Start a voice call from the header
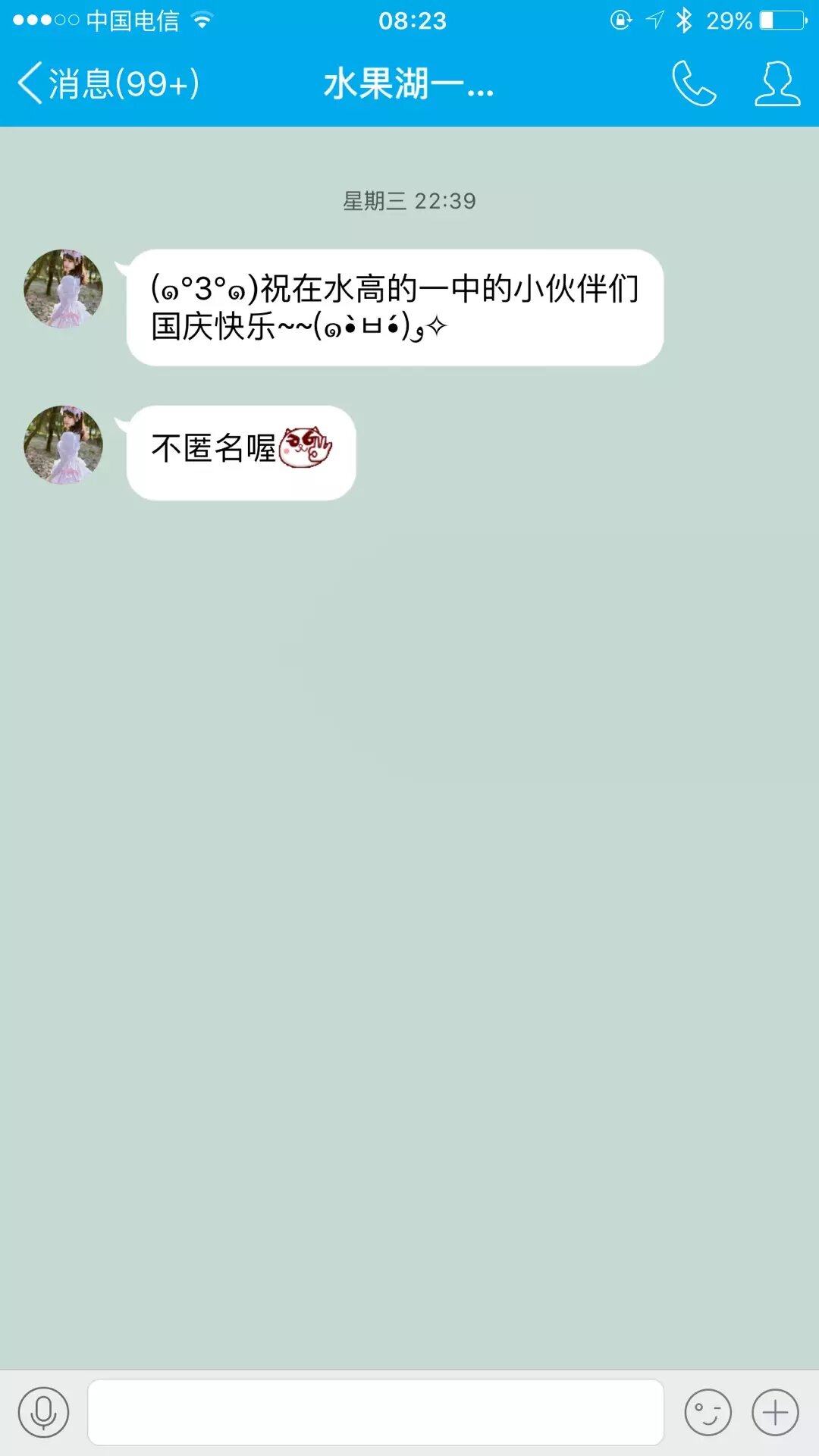This screenshot has width=819, height=1456. (693, 83)
